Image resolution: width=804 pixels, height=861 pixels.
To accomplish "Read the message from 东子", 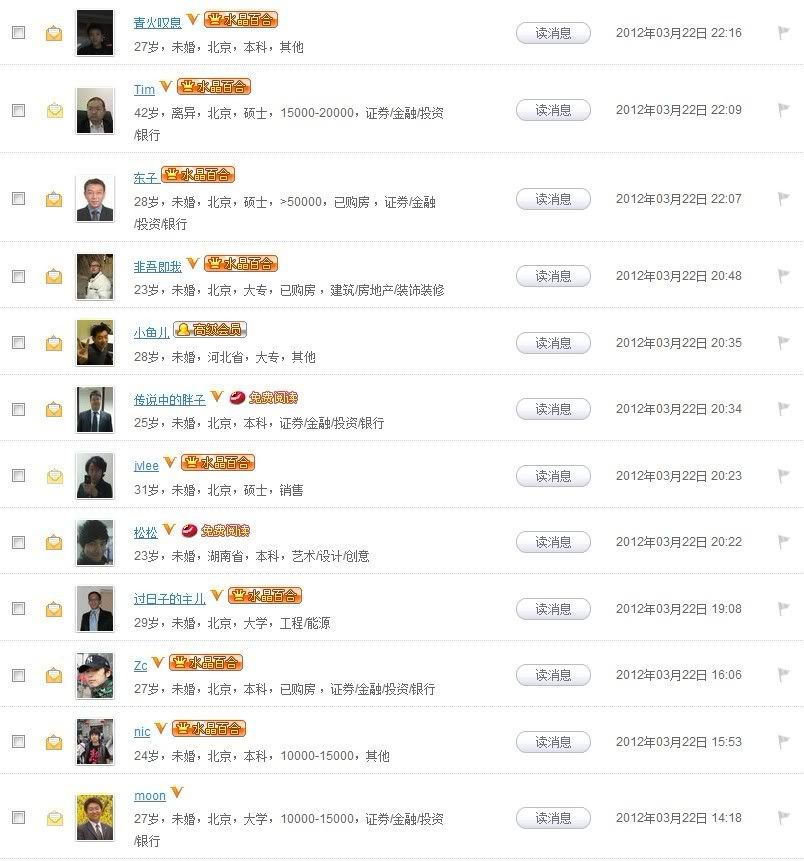I will pos(553,199).
